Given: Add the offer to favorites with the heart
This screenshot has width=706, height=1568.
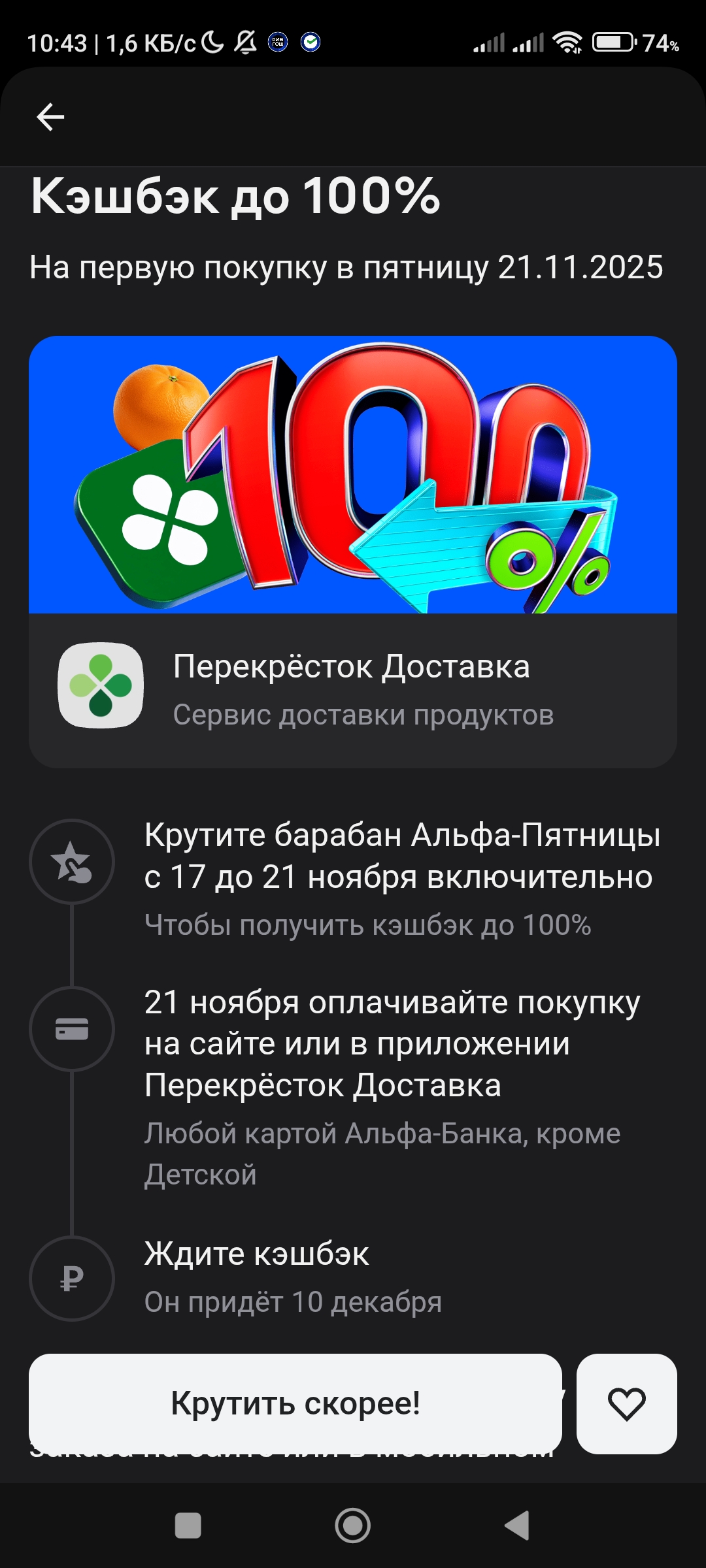Looking at the screenshot, I should pos(626,1403).
